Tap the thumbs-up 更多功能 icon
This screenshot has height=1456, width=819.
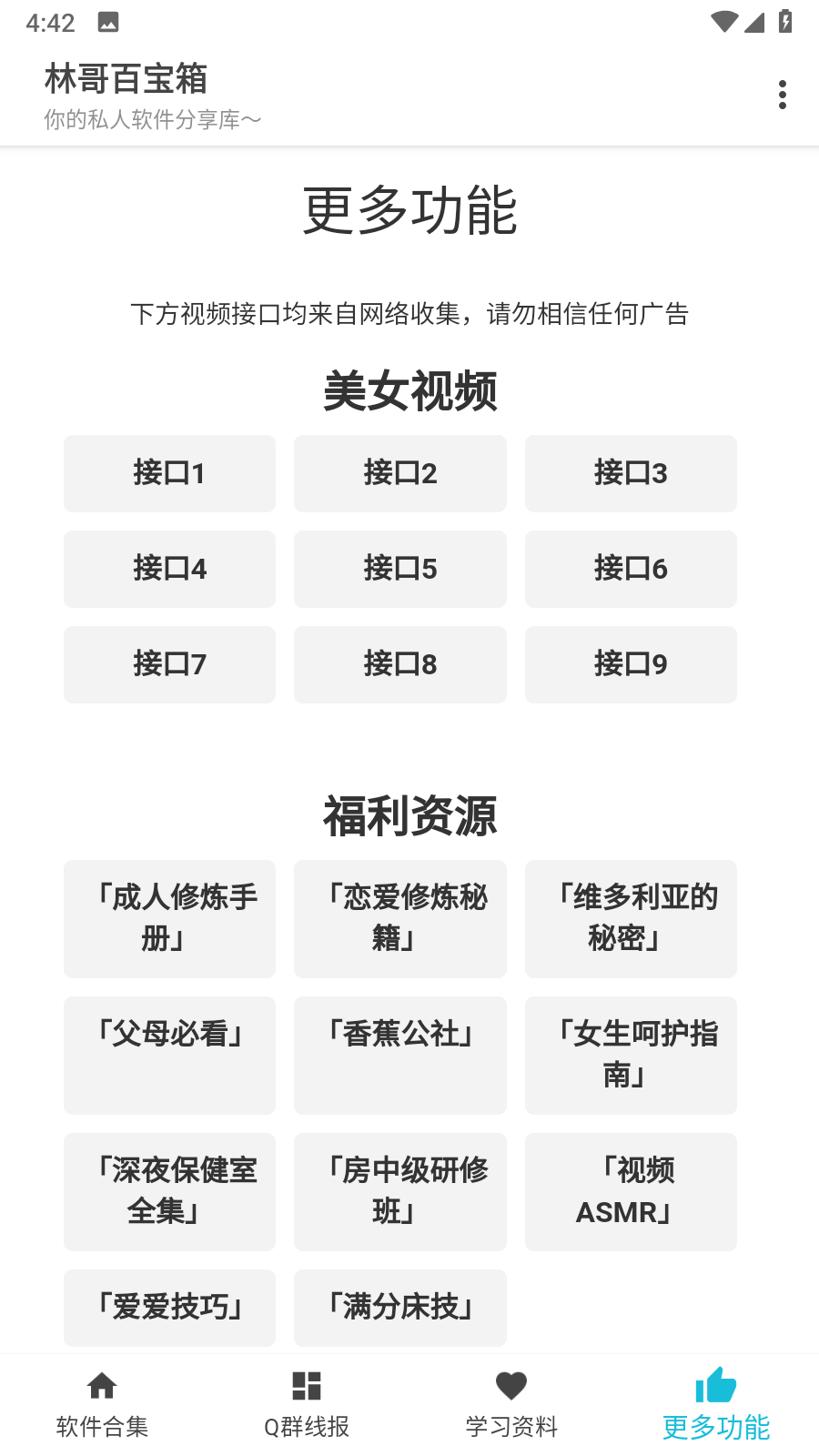(716, 1385)
